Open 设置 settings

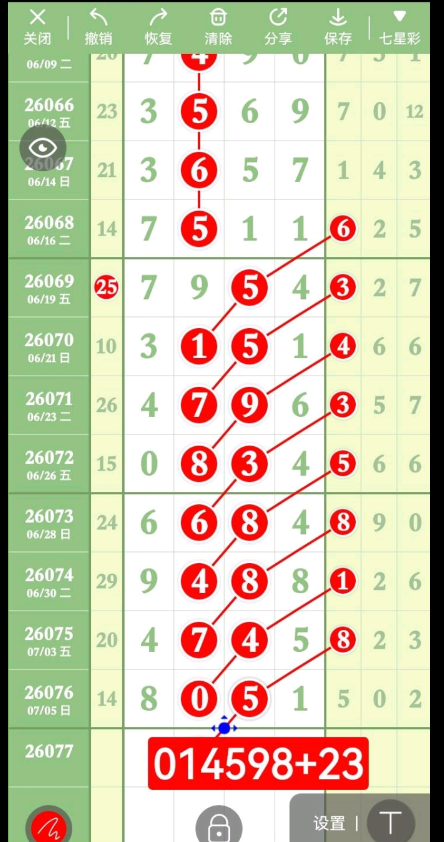[329, 823]
